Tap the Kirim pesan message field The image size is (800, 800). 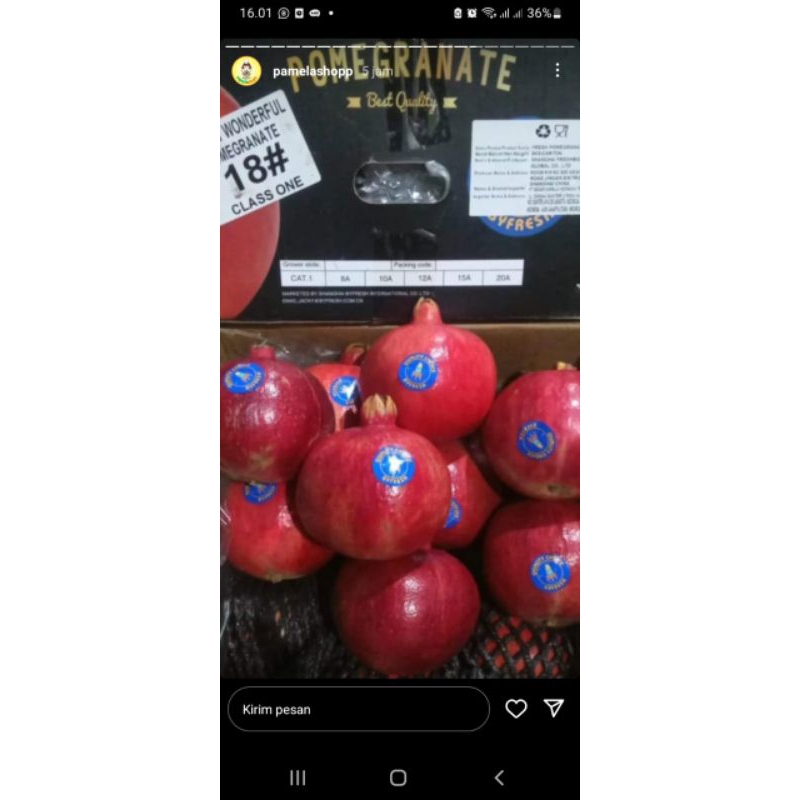point(358,709)
